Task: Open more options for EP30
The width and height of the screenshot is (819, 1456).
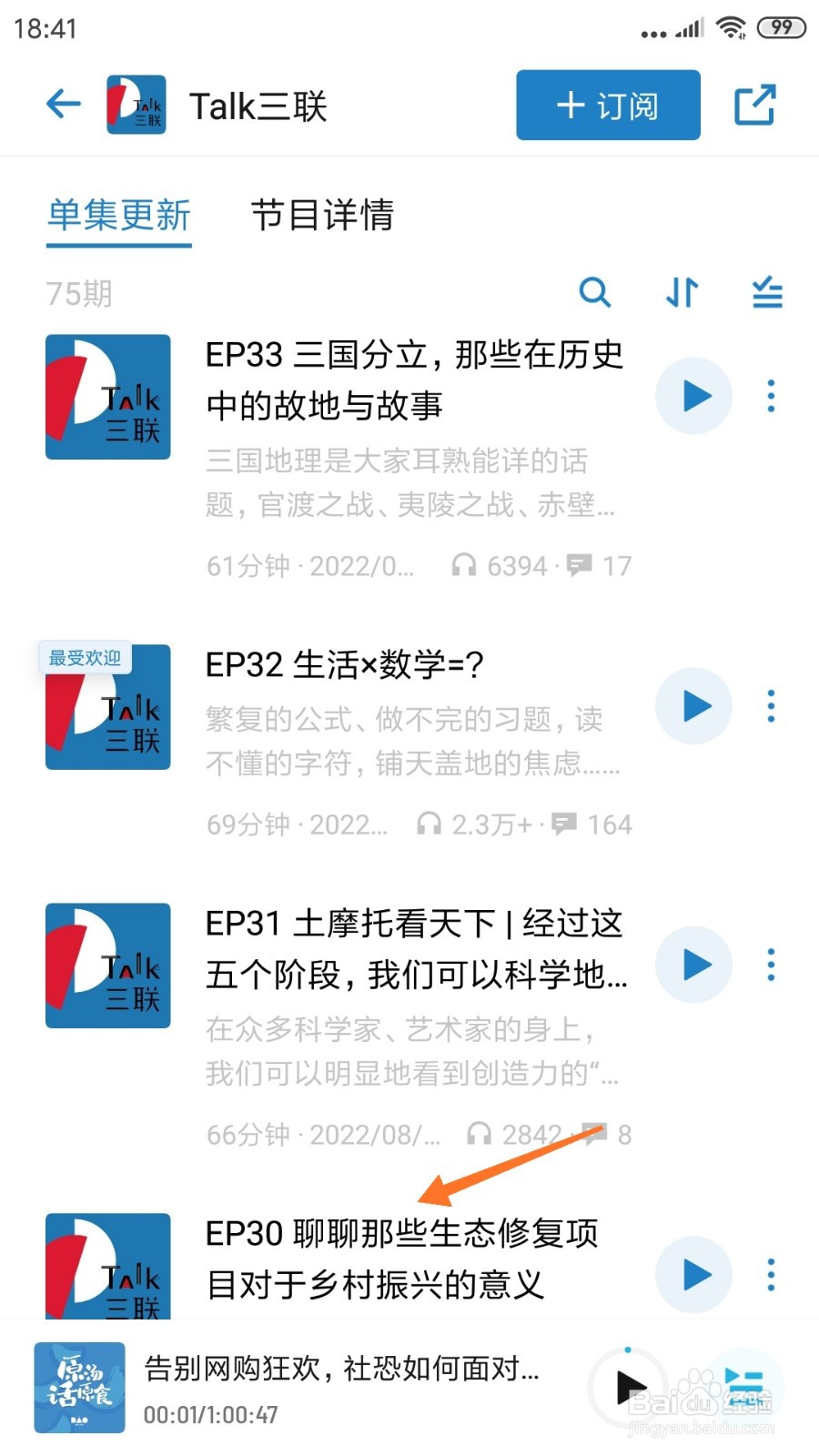Action: click(x=771, y=1274)
